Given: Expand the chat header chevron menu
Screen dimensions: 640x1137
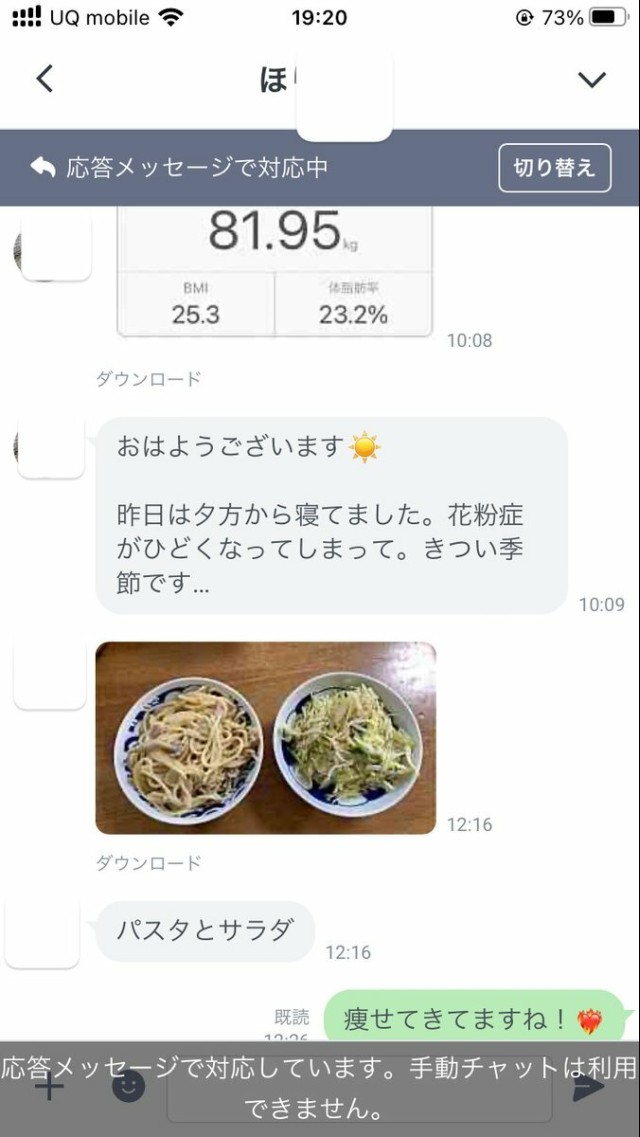Looking at the screenshot, I should [x=592, y=80].
